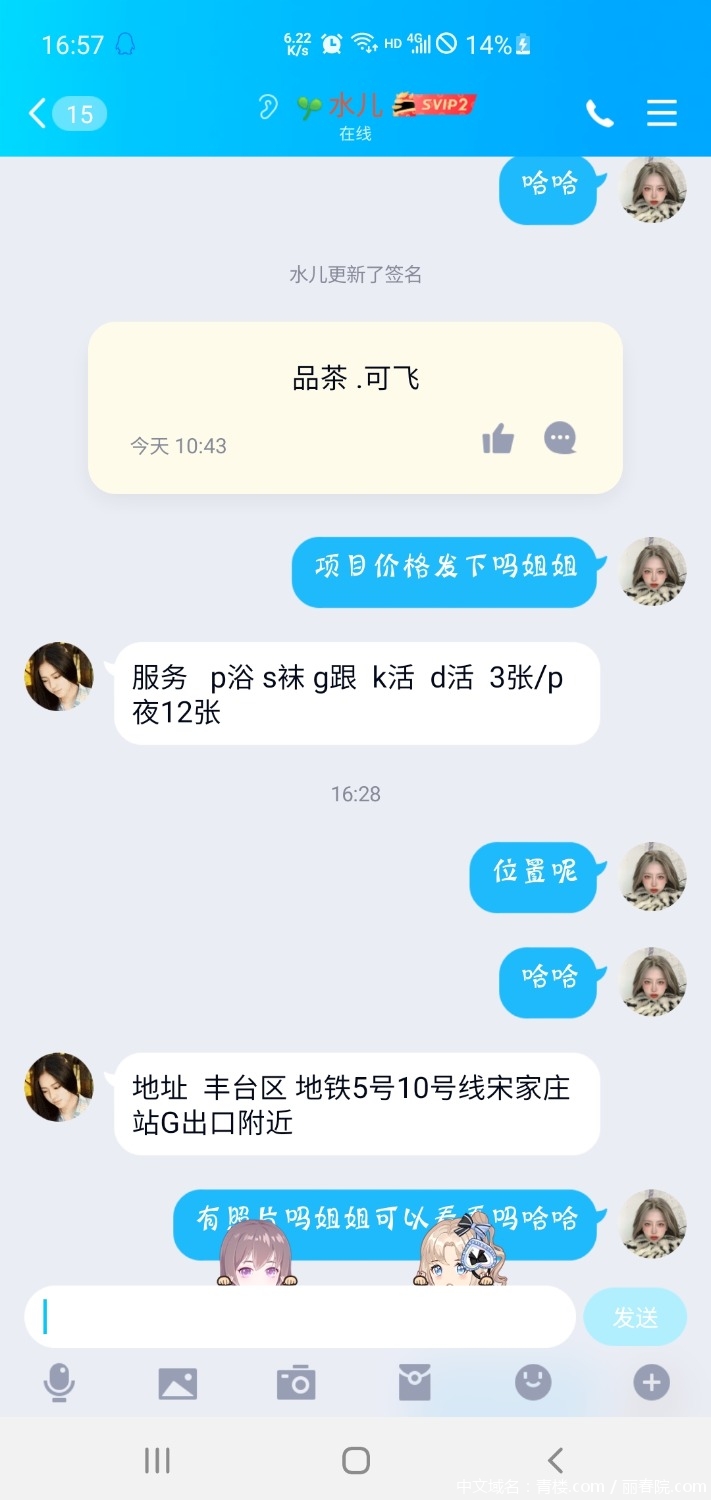Record a voice message with the microphone

pyautogui.click(x=59, y=1383)
